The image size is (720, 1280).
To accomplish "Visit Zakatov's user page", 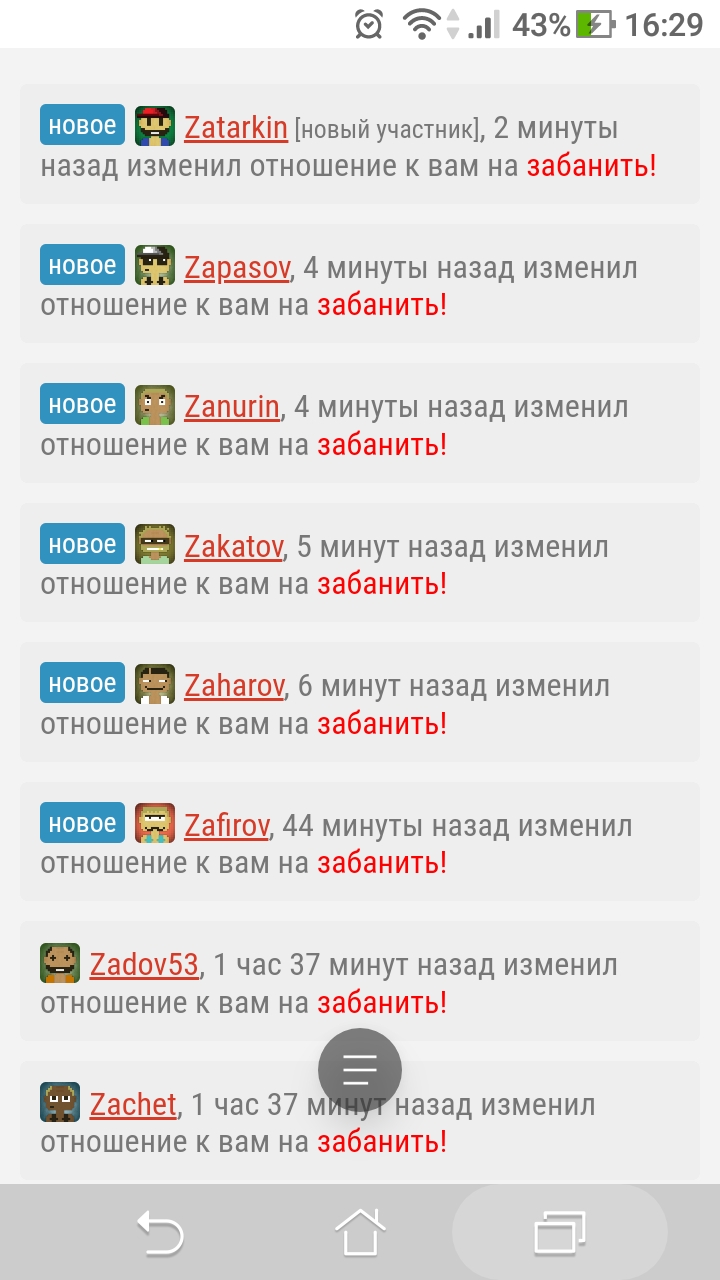I will click(234, 547).
